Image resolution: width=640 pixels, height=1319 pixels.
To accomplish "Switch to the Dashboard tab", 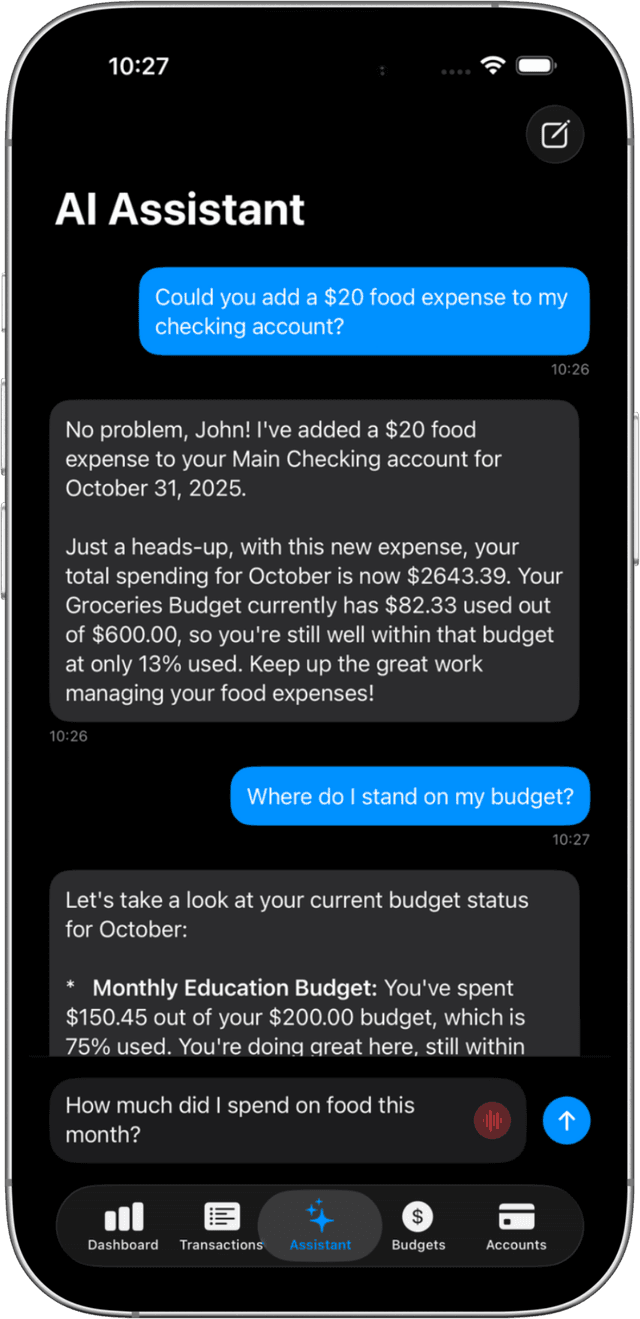I will pyautogui.click(x=123, y=1226).
